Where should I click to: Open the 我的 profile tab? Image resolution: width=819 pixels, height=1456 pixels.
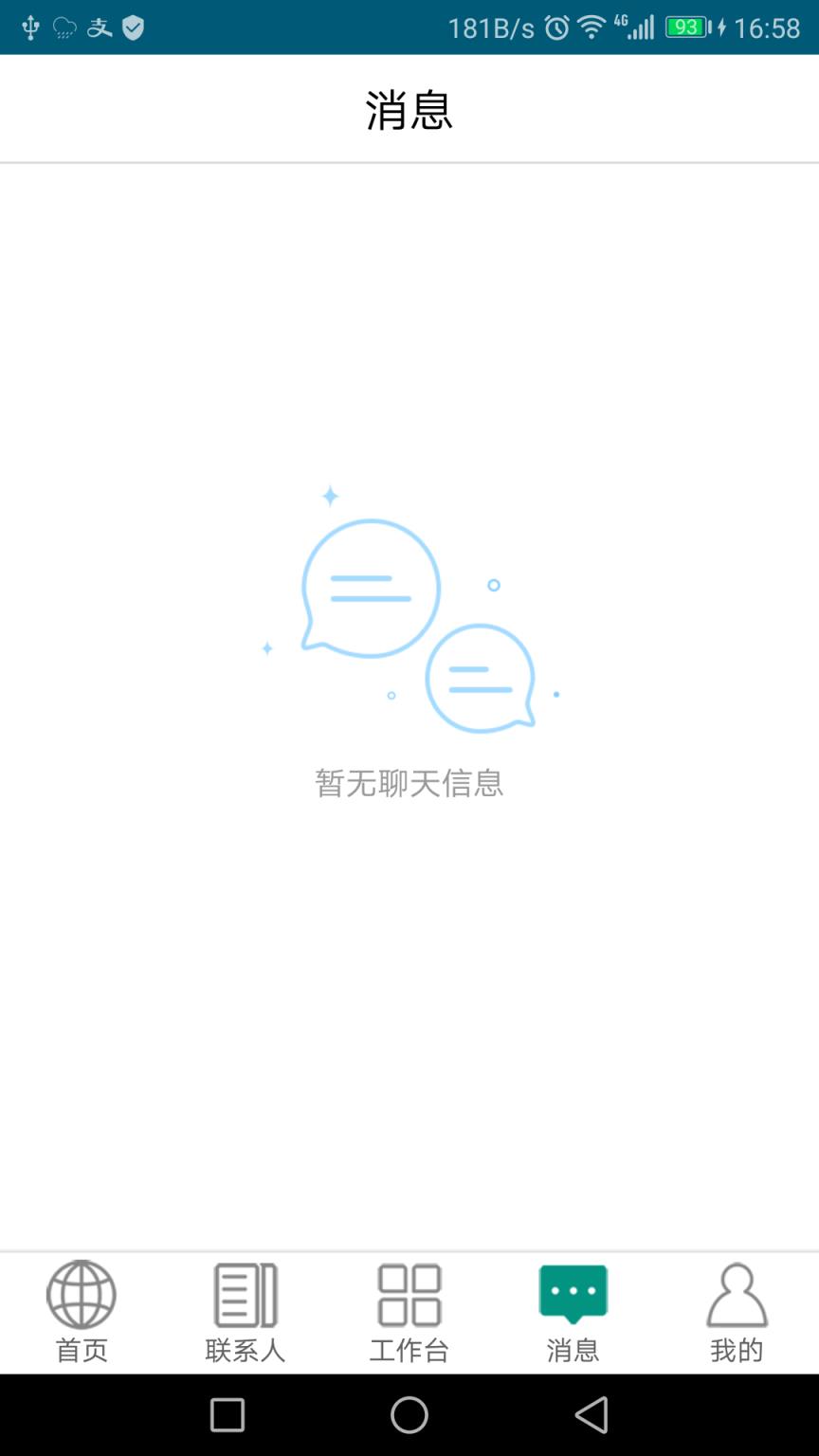tap(737, 1312)
